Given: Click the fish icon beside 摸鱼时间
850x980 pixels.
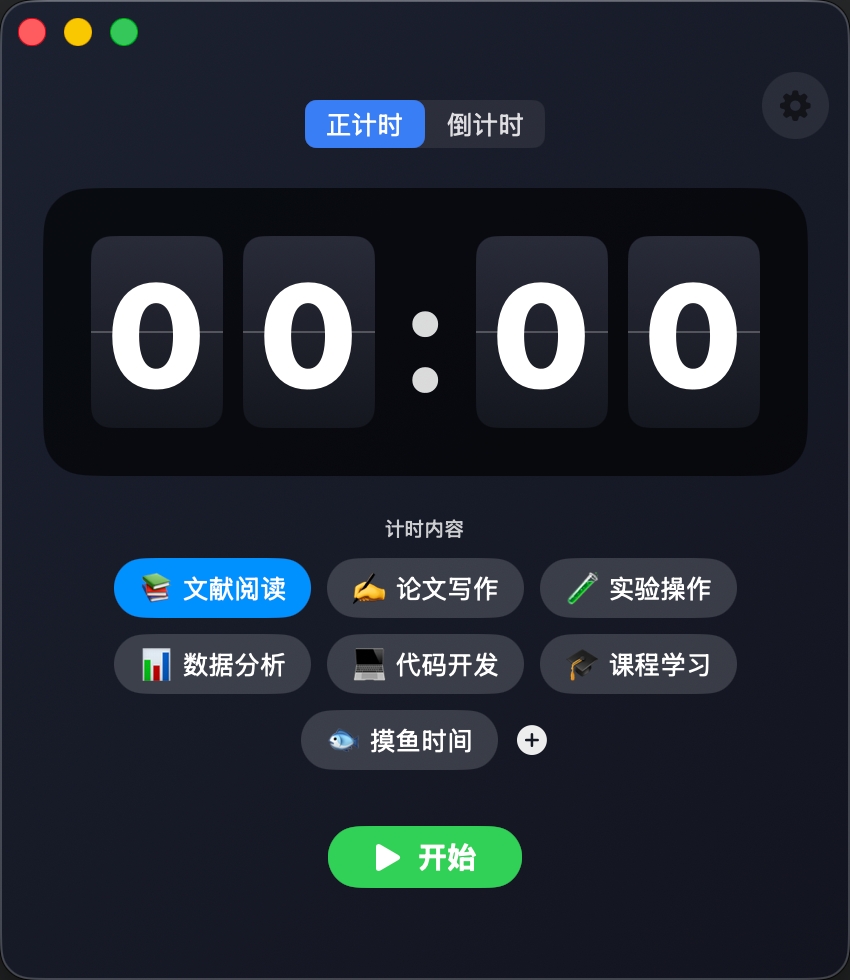Looking at the screenshot, I should 342,740.
